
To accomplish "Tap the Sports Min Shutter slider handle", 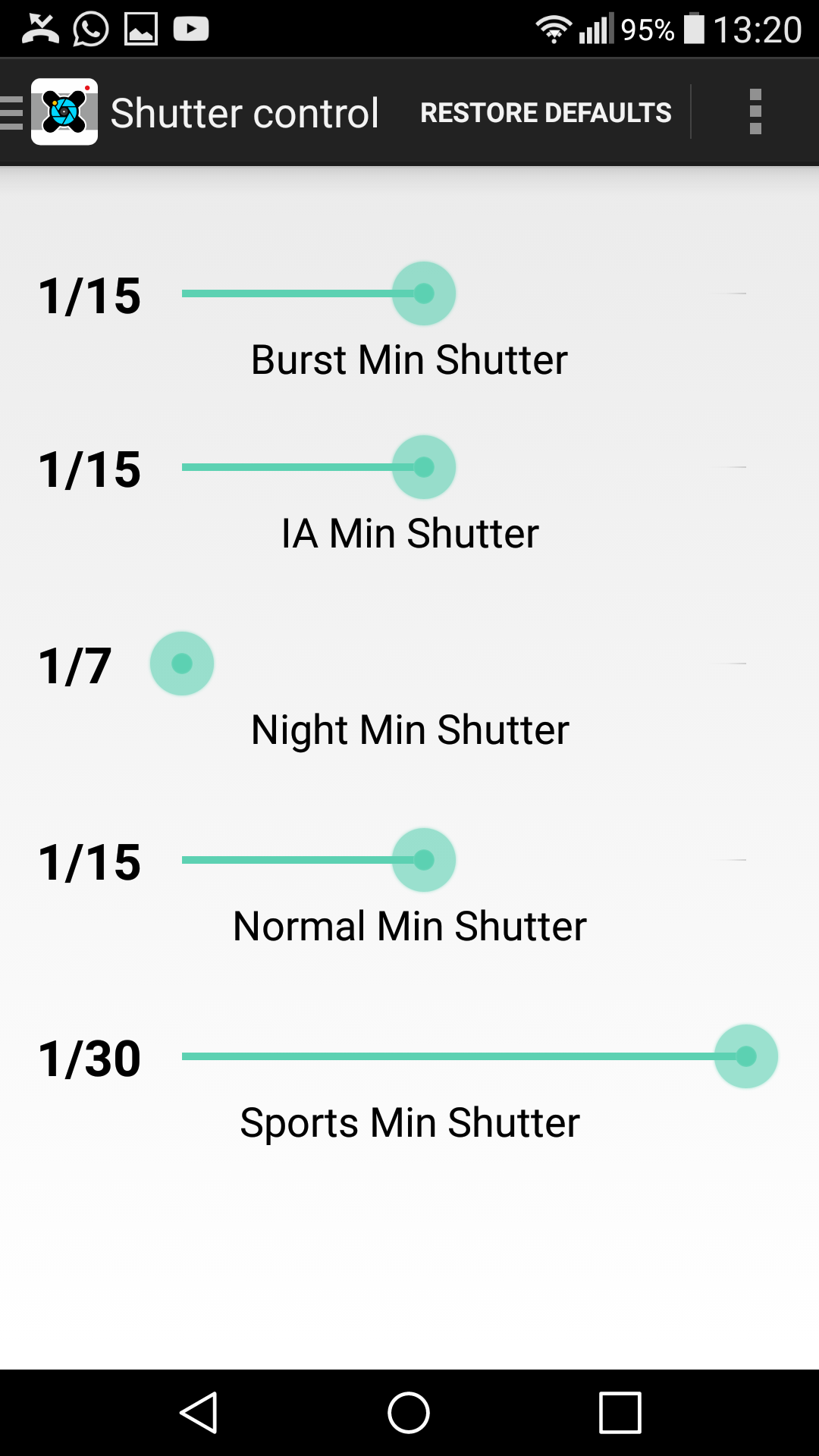I will 746,1056.
